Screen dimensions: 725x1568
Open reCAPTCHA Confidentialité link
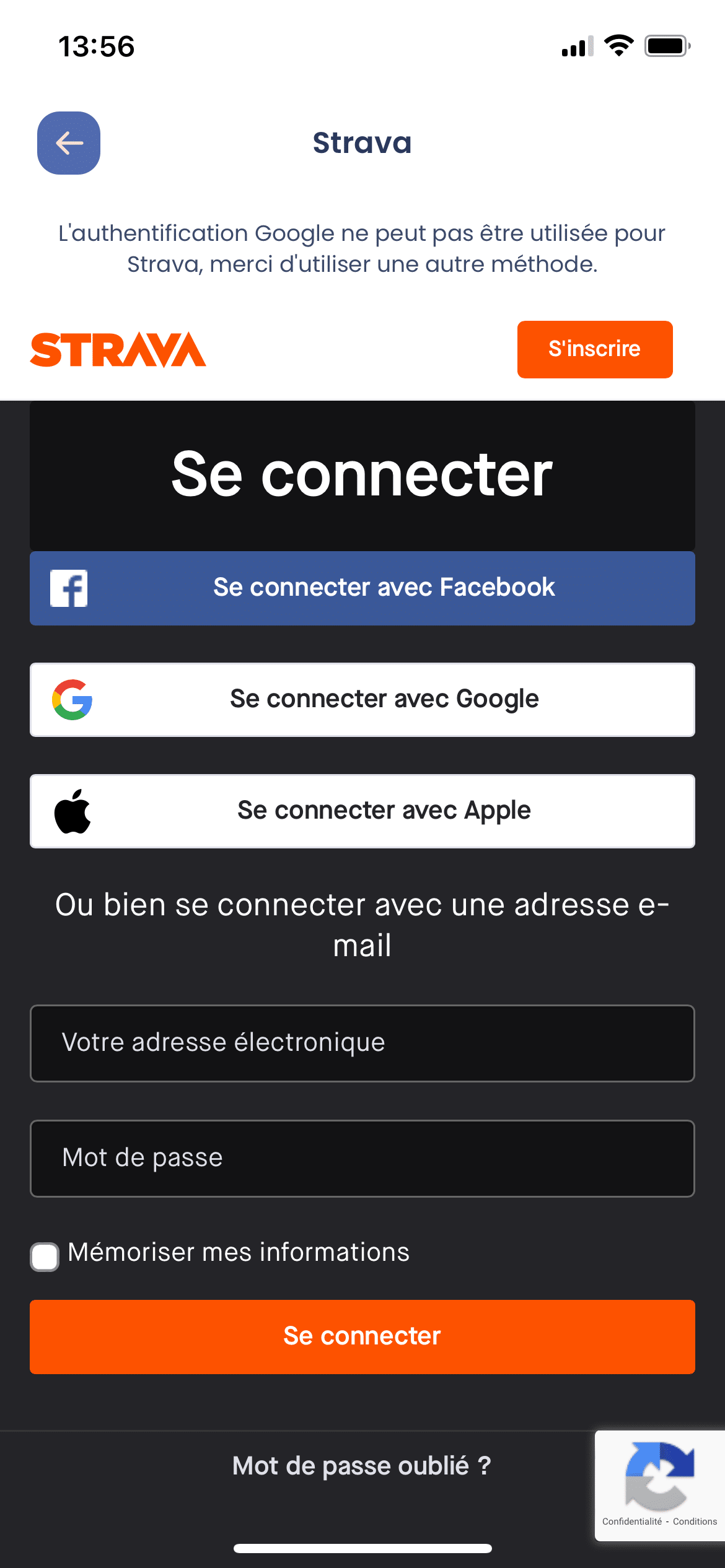pyautogui.click(x=631, y=1522)
